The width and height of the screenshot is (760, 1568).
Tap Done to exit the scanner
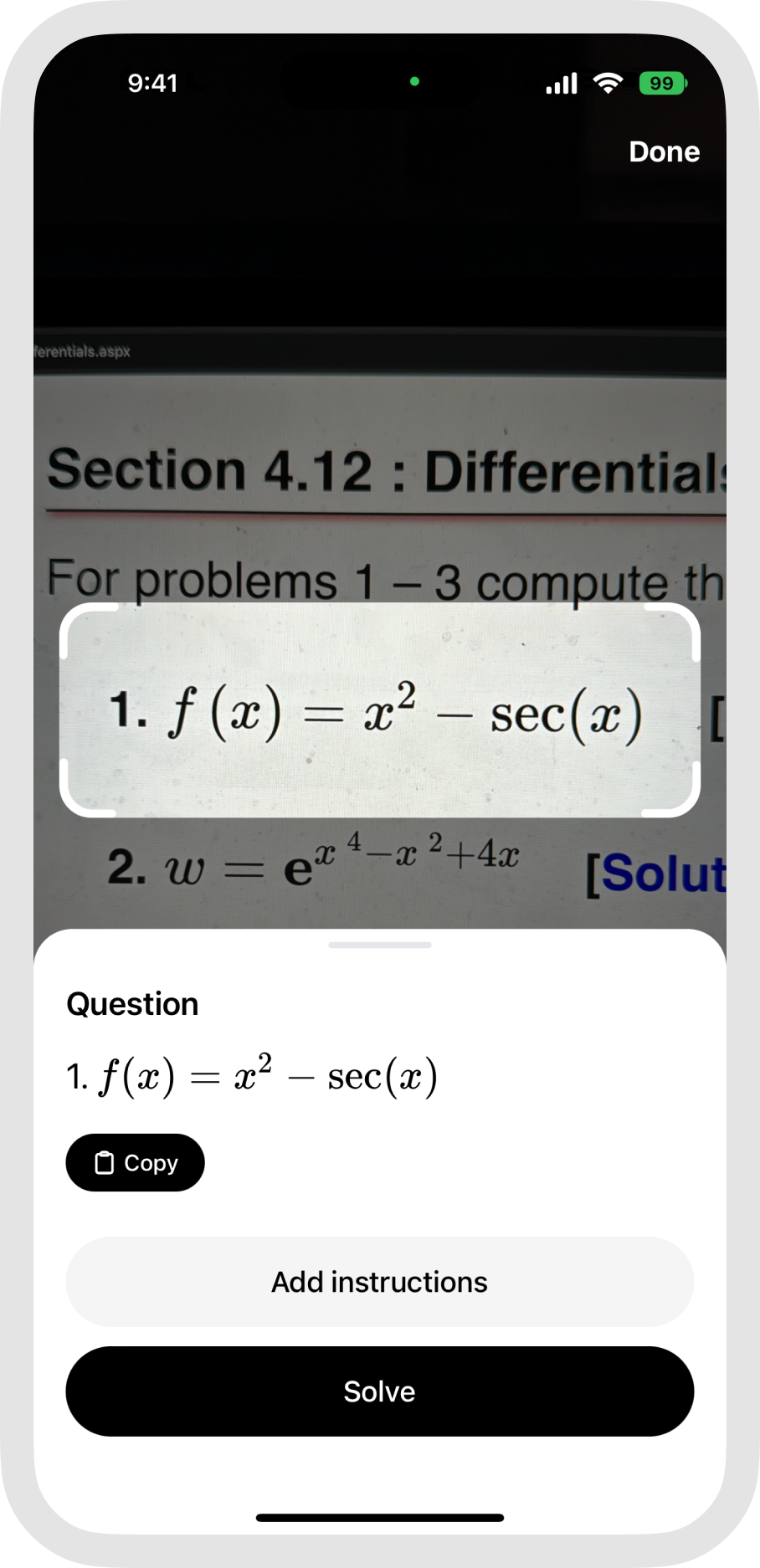(x=664, y=151)
